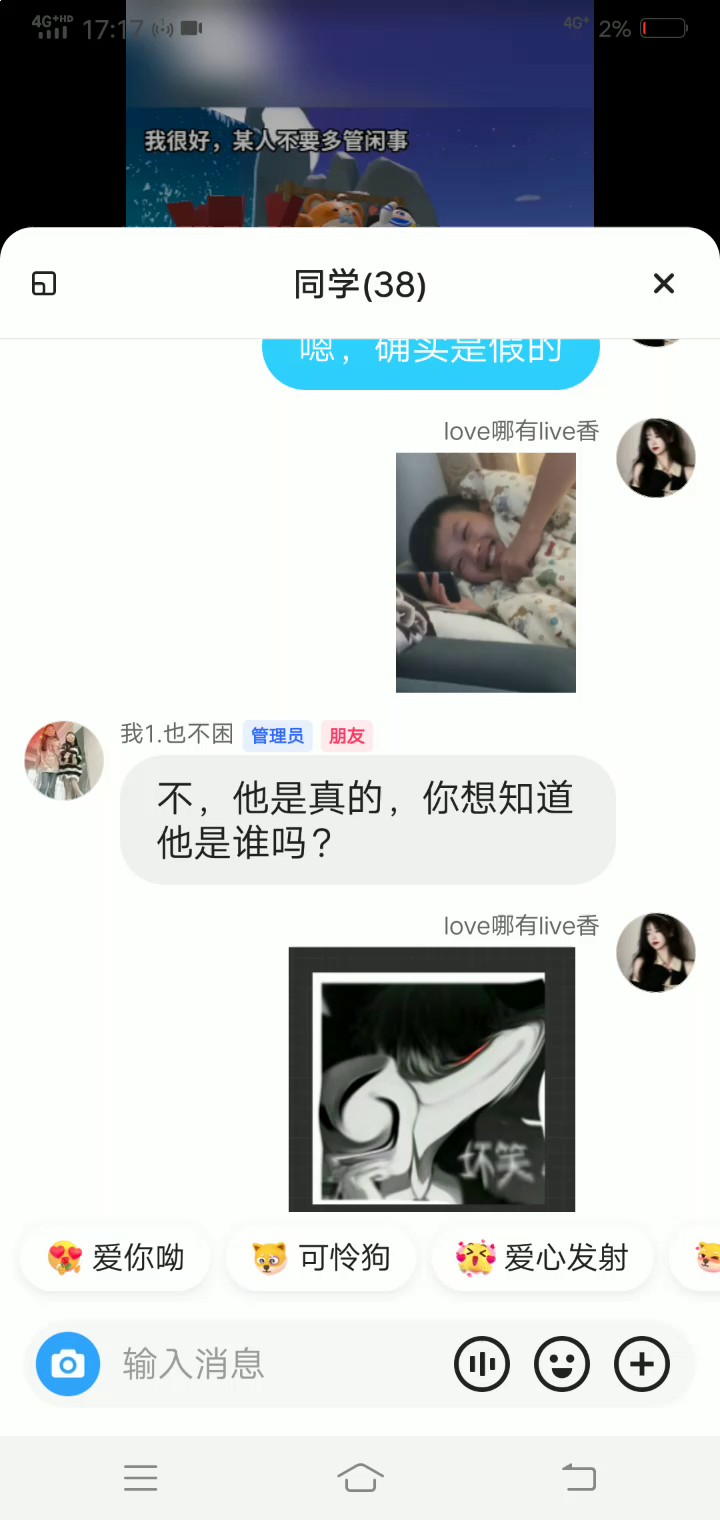The image size is (720, 1520).
Task: Open the emoji picker
Action: [x=562, y=1364]
